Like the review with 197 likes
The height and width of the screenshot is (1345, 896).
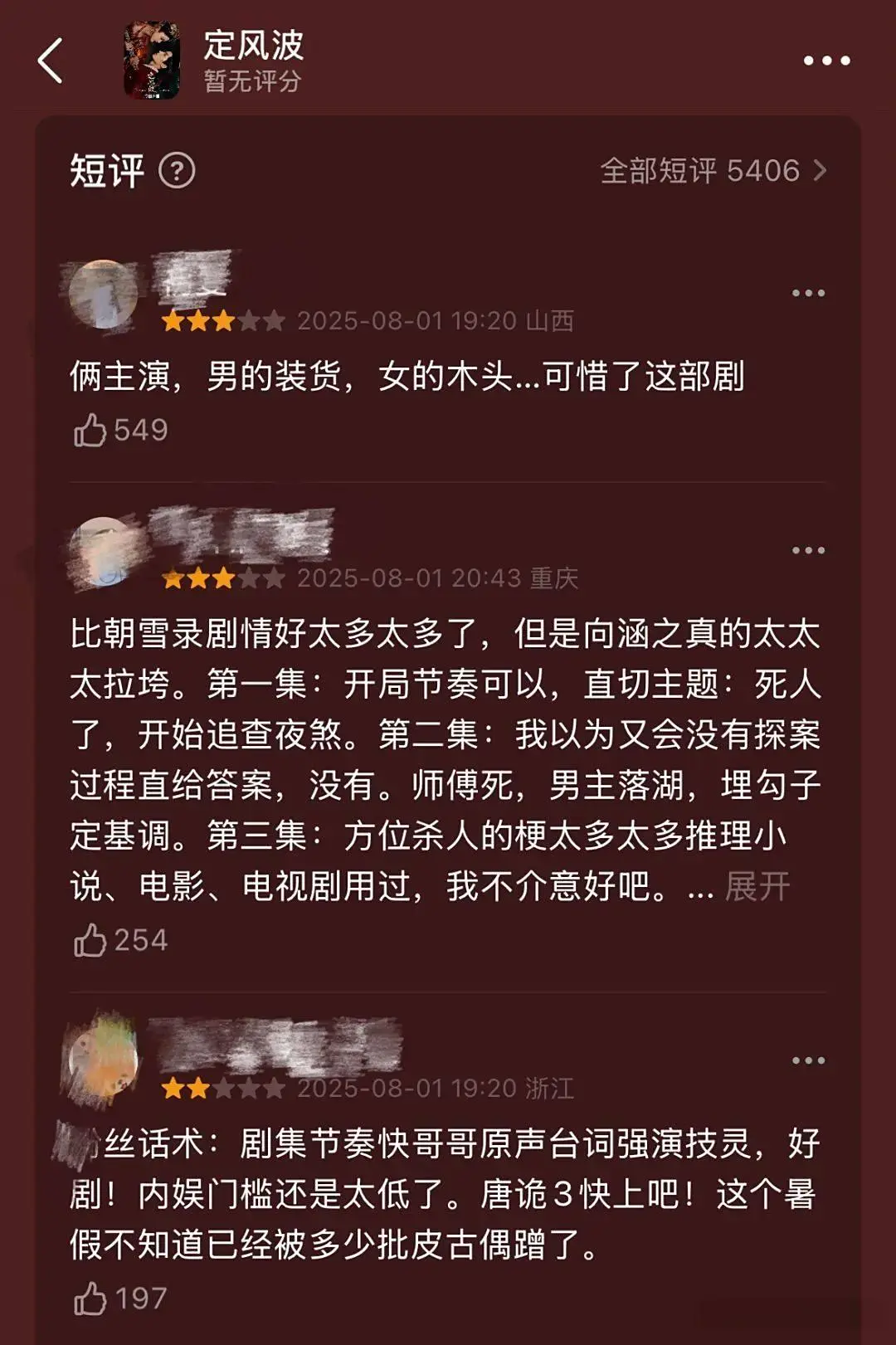[x=90, y=1299]
